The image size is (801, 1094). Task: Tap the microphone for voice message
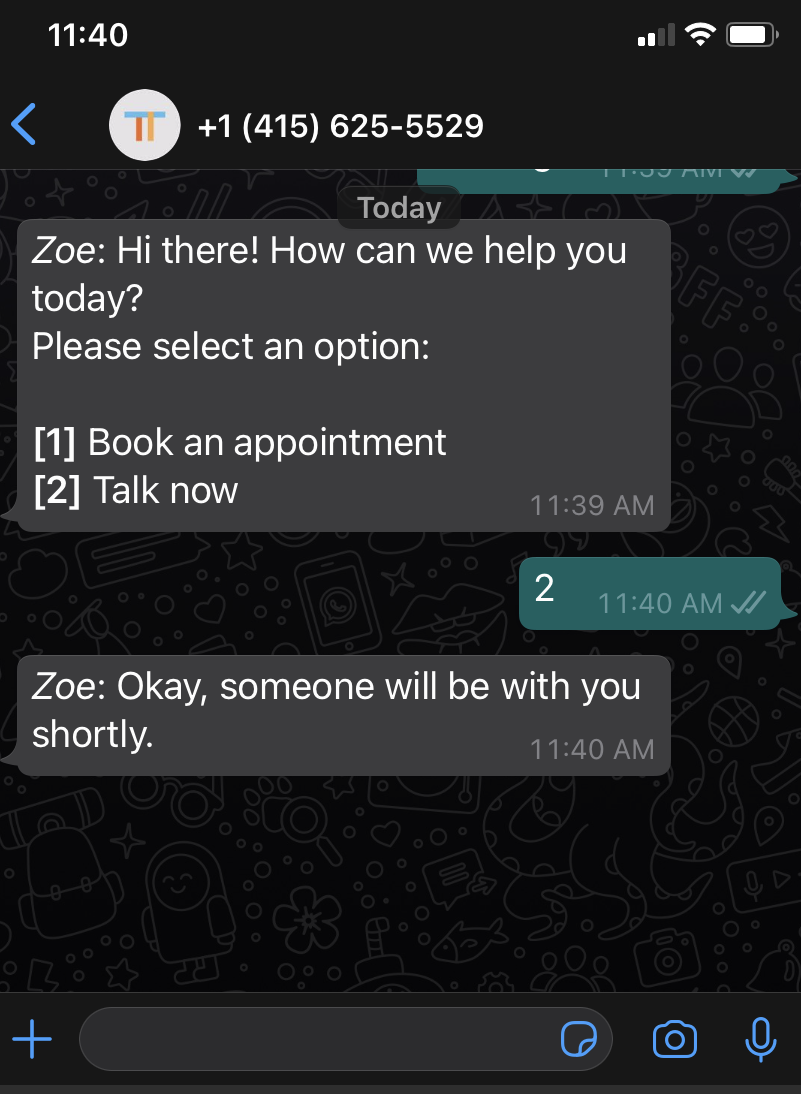(760, 1040)
